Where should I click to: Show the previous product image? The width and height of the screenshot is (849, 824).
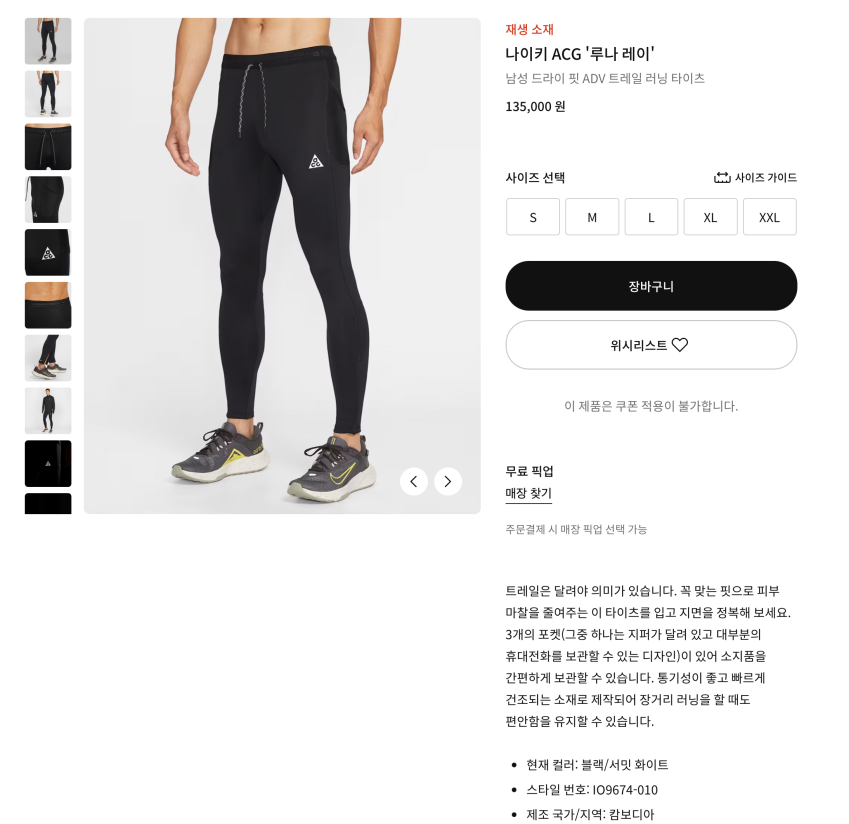414,481
